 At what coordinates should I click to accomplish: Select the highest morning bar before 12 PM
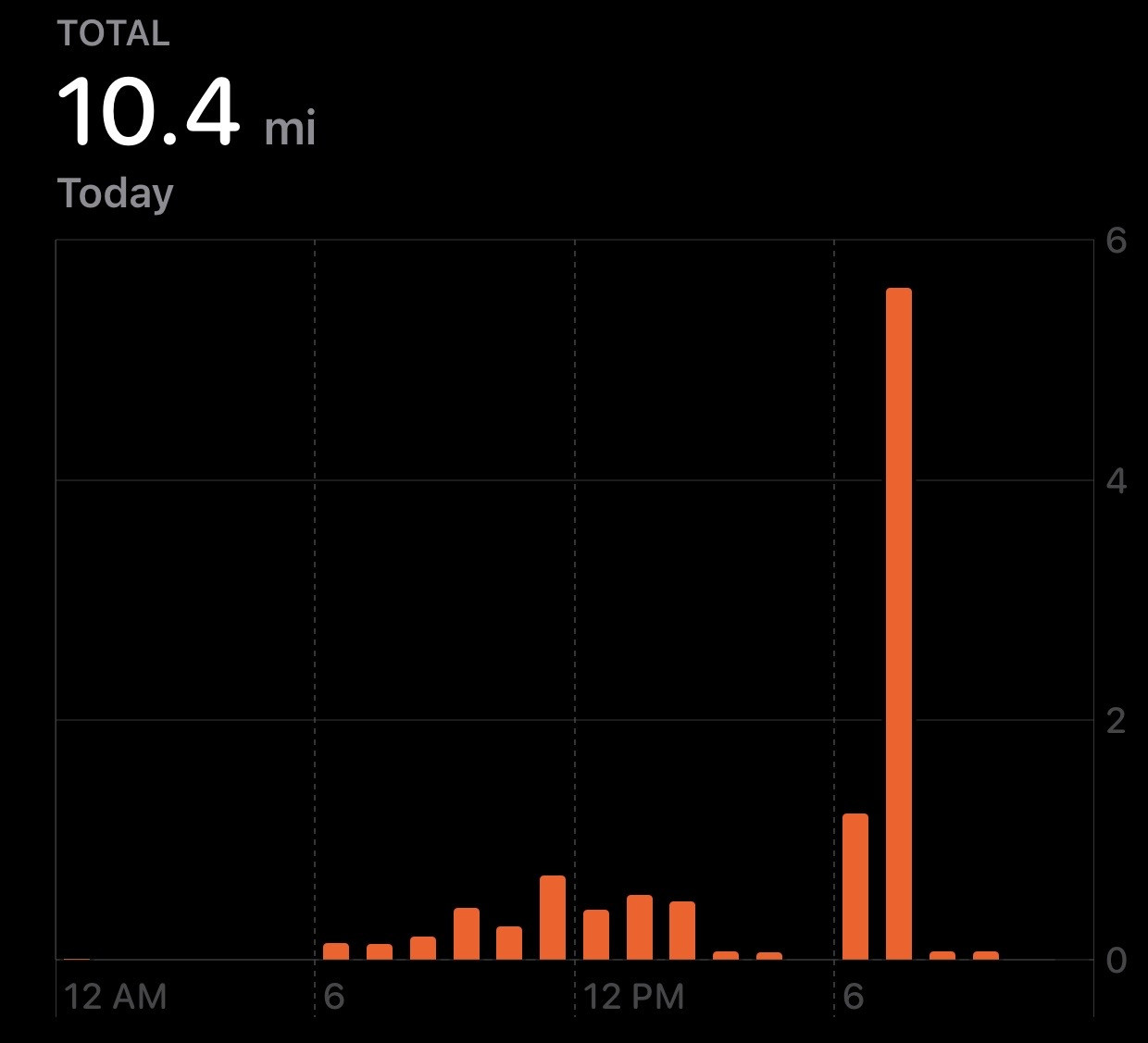[x=553, y=917]
